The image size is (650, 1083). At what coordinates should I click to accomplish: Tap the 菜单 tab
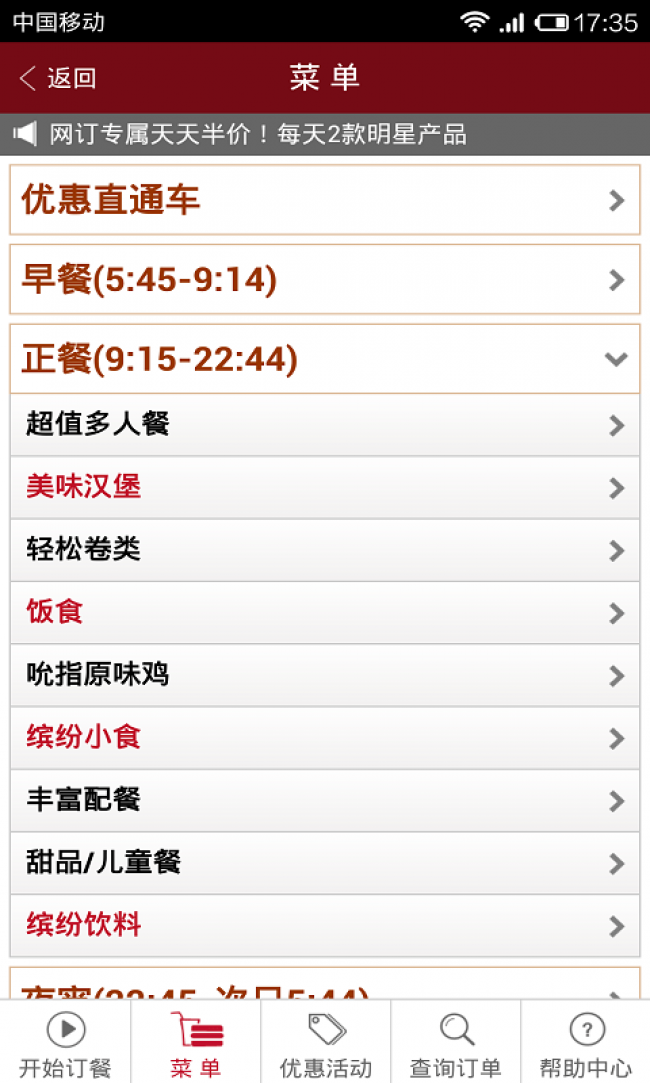coord(195,1042)
